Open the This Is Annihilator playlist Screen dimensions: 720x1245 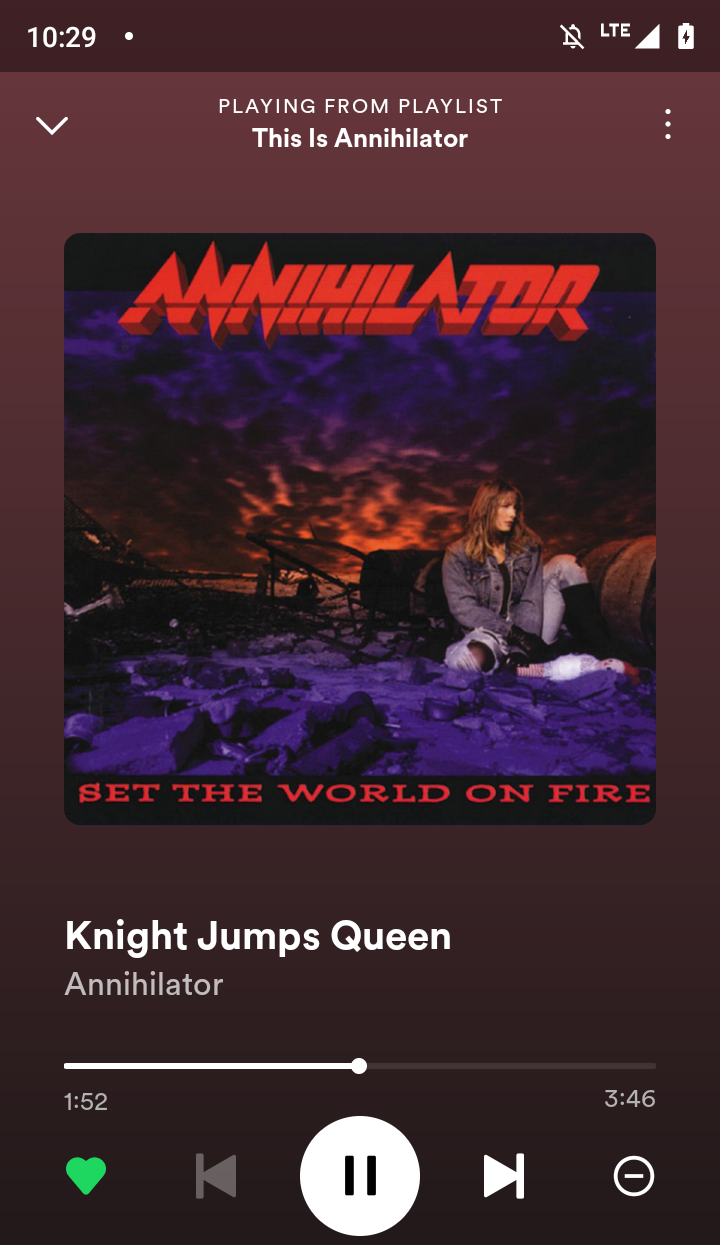(360, 138)
